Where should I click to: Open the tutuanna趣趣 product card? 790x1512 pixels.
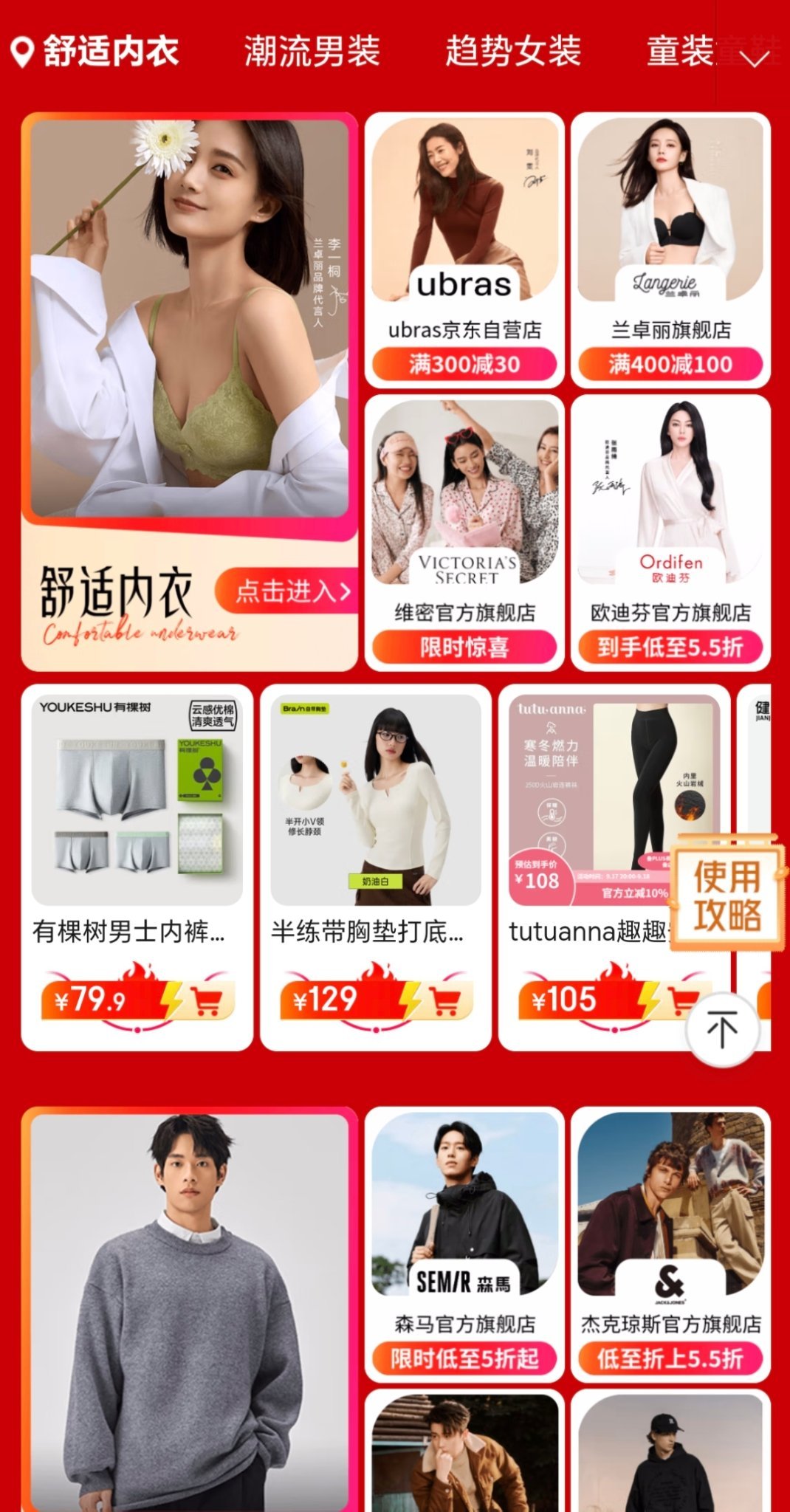pyautogui.click(x=614, y=867)
